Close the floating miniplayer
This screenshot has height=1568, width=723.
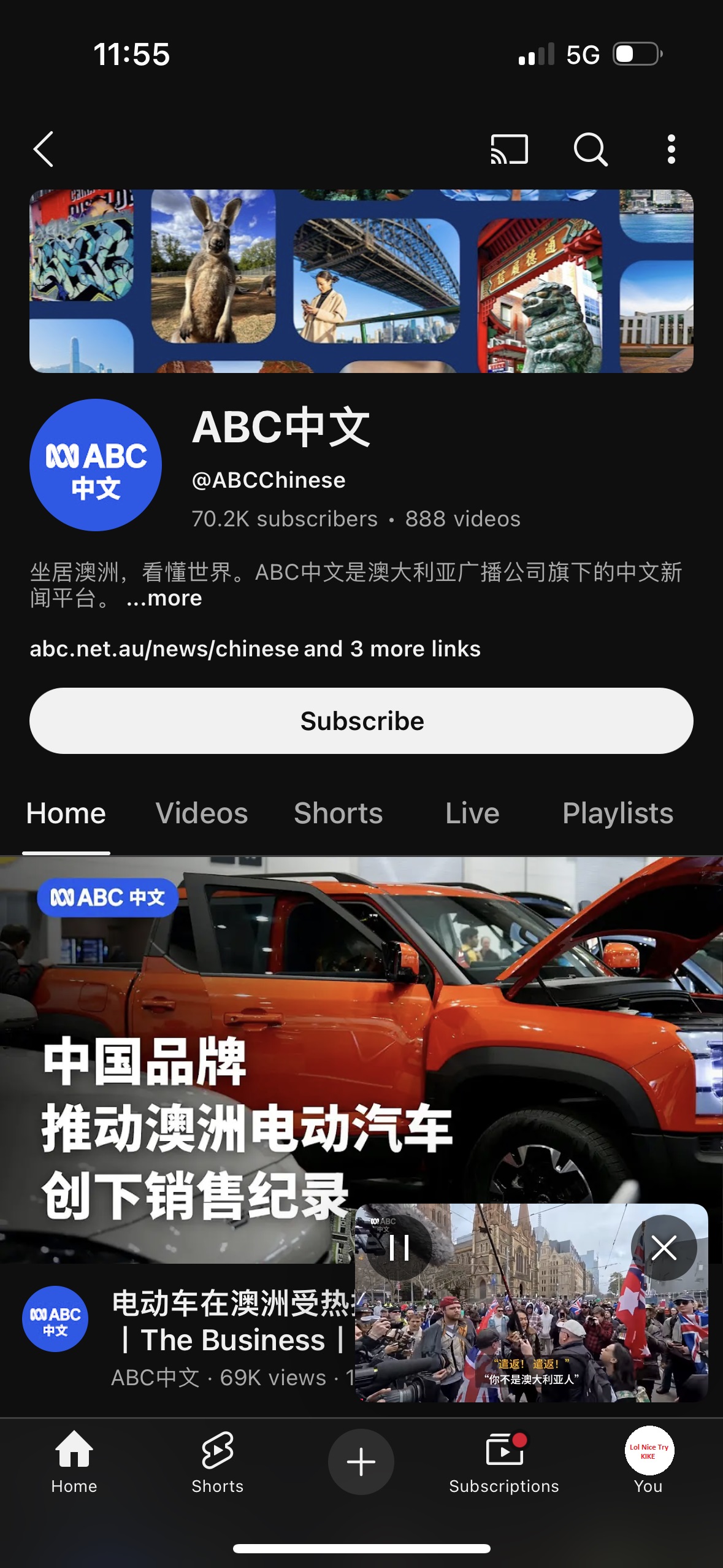(664, 1247)
